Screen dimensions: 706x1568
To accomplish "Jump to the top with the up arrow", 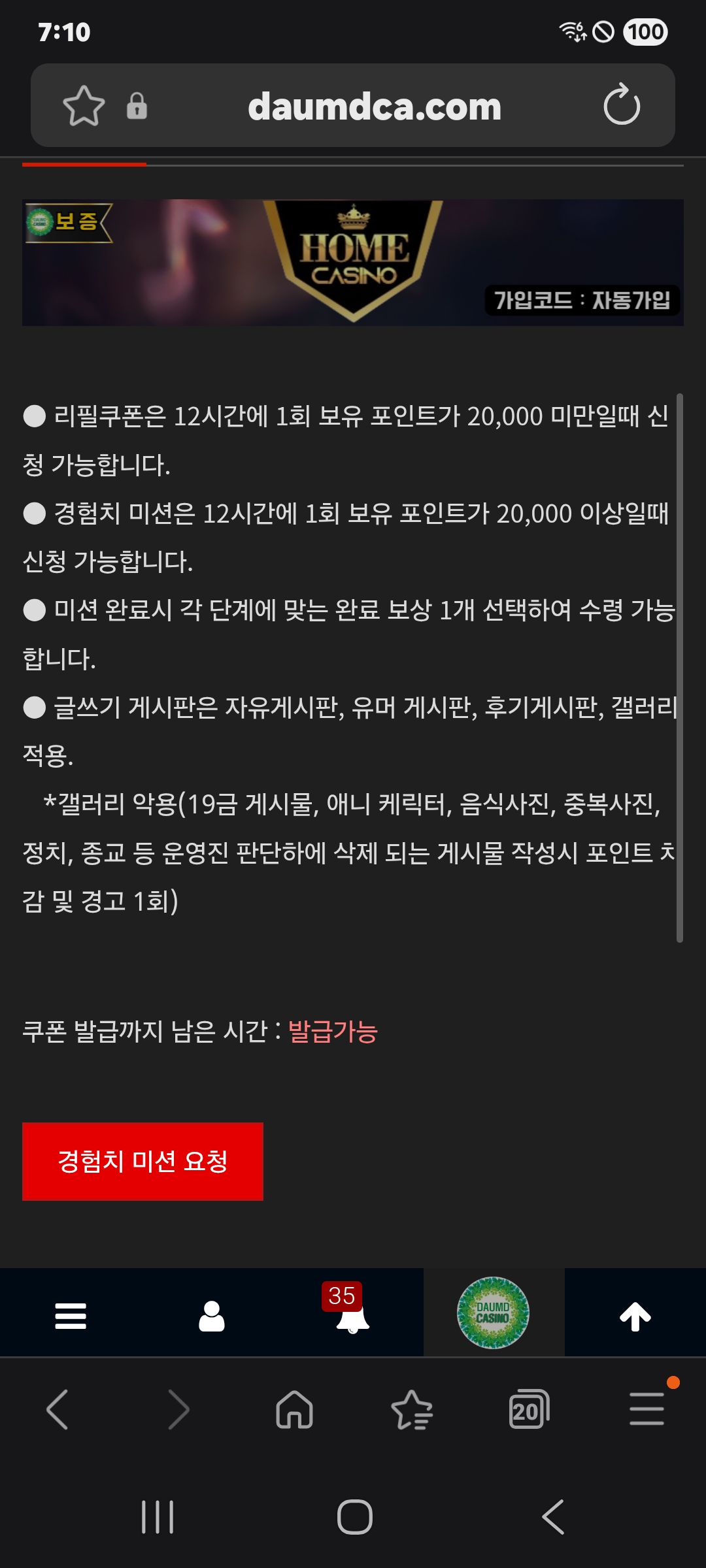I will [635, 1315].
